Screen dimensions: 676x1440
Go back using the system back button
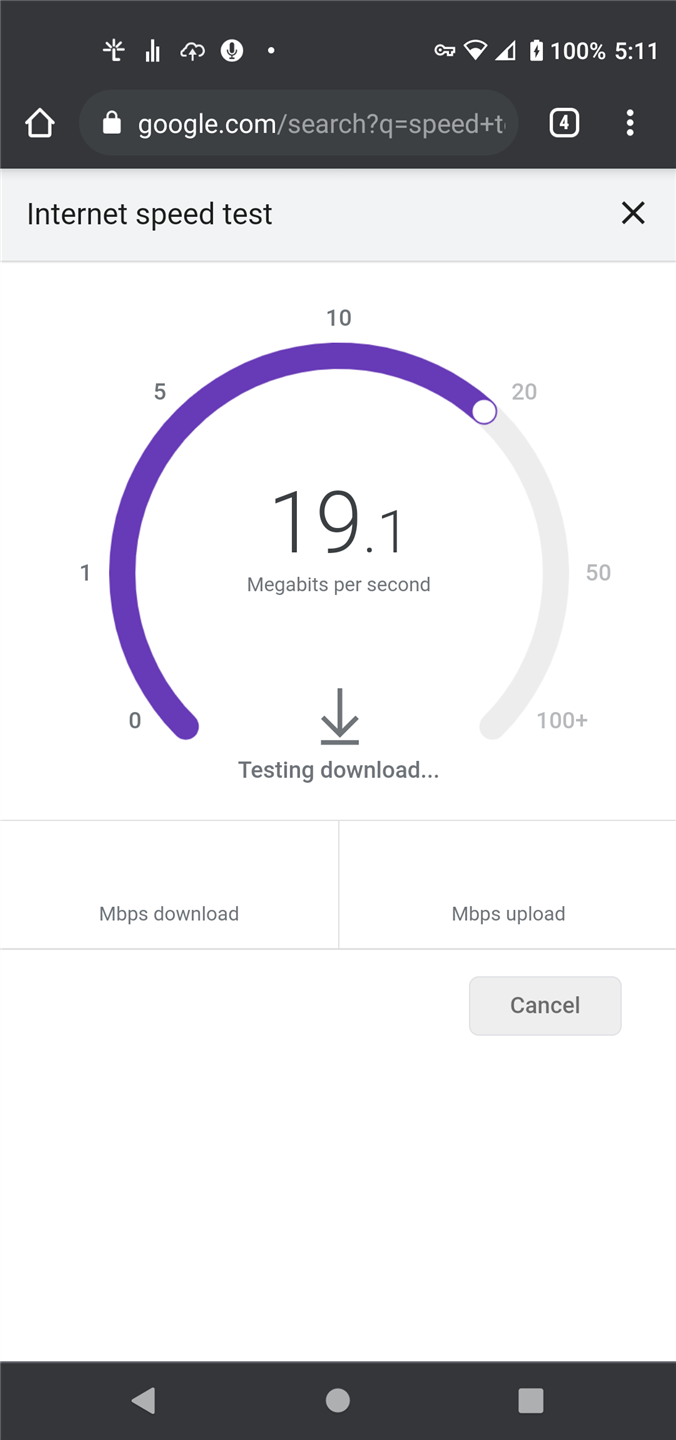pos(144,1401)
